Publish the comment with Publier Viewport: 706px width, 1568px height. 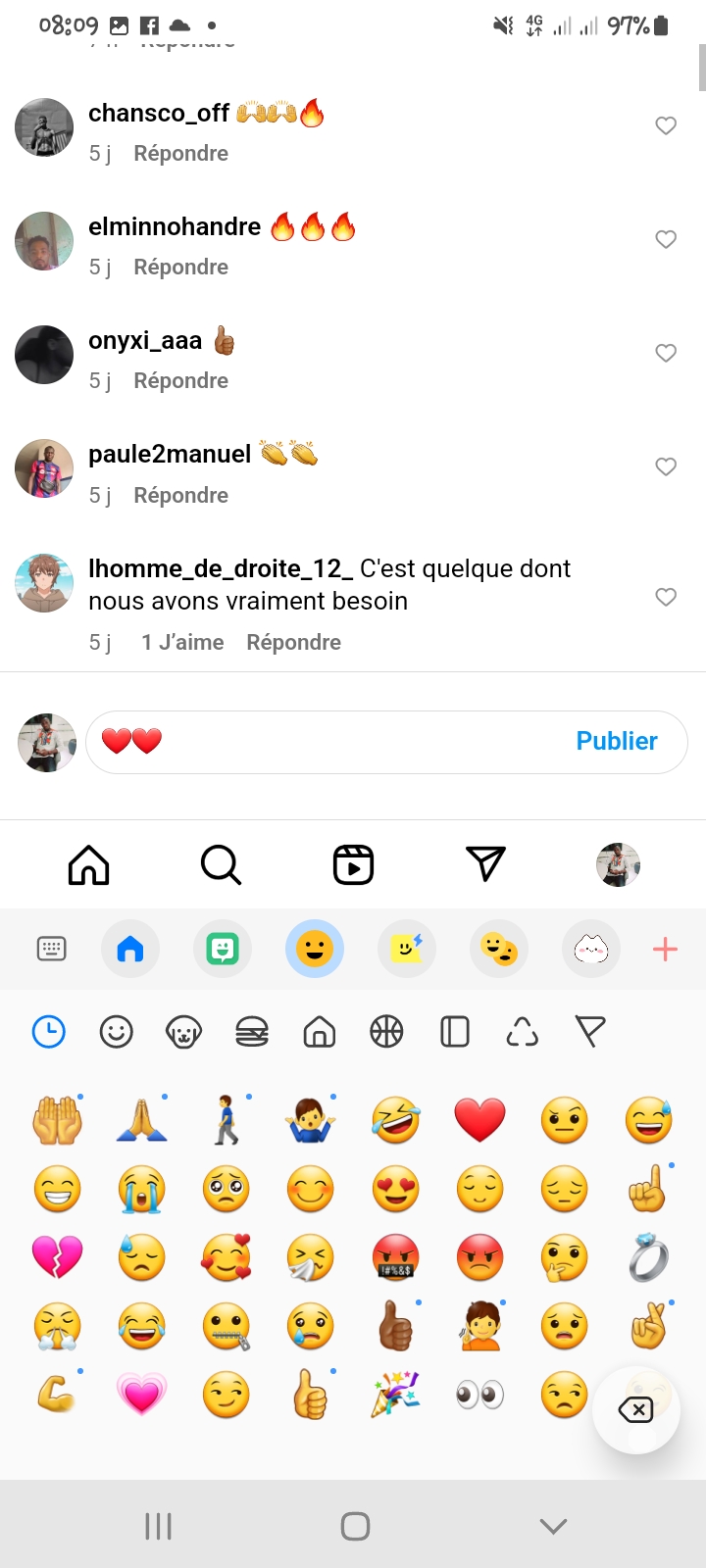coord(616,741)
